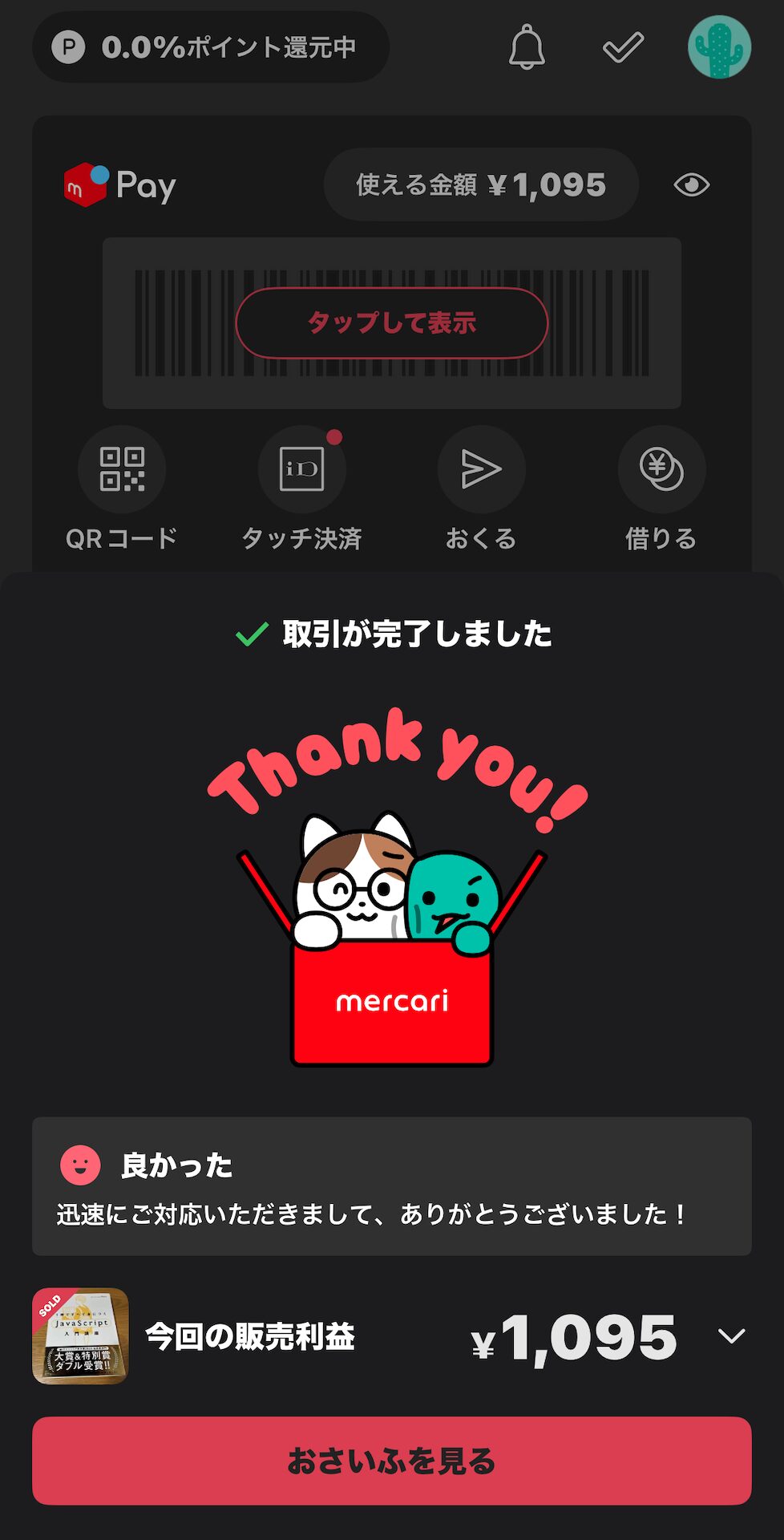Tap おさいふを見る button

(391, 1461)
